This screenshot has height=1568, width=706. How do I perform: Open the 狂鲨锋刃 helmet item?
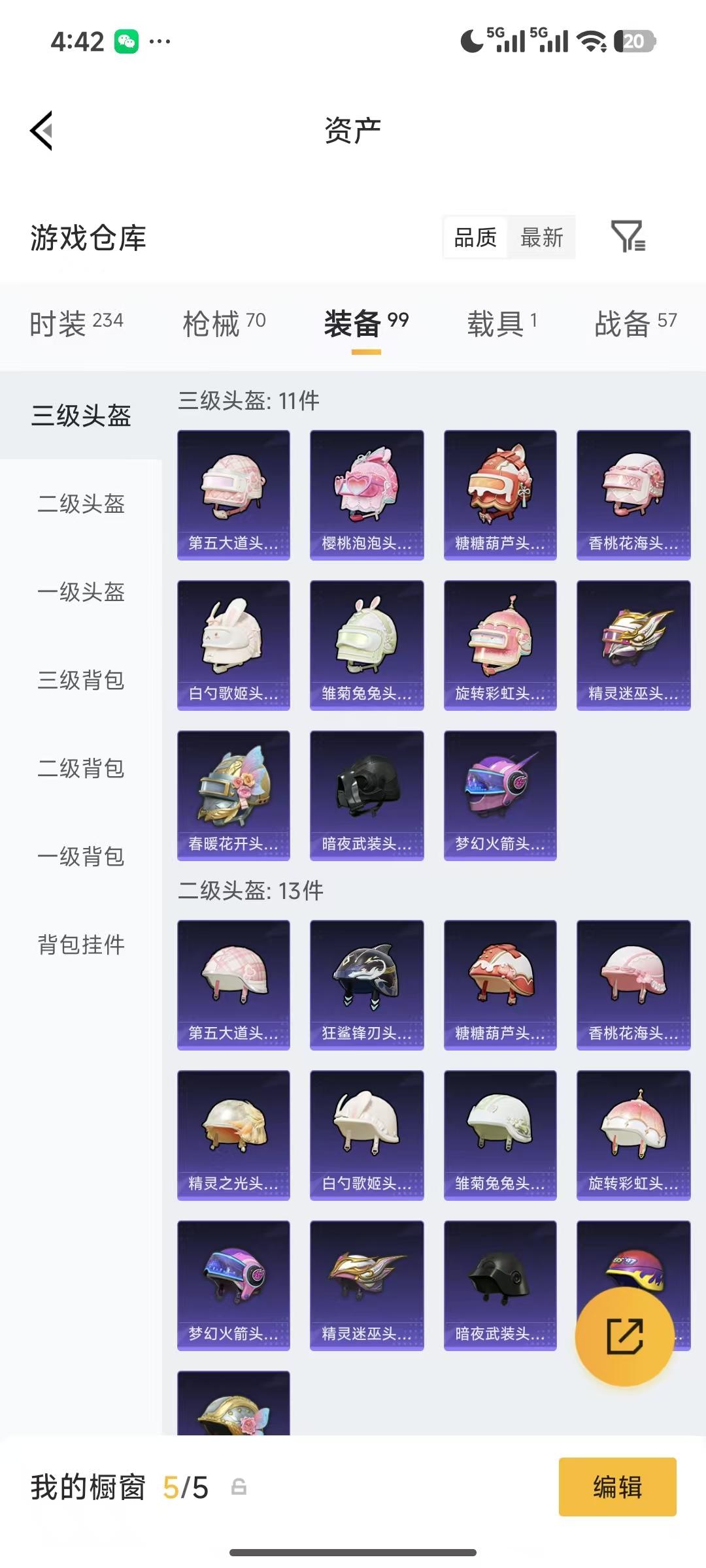[367, 985]
